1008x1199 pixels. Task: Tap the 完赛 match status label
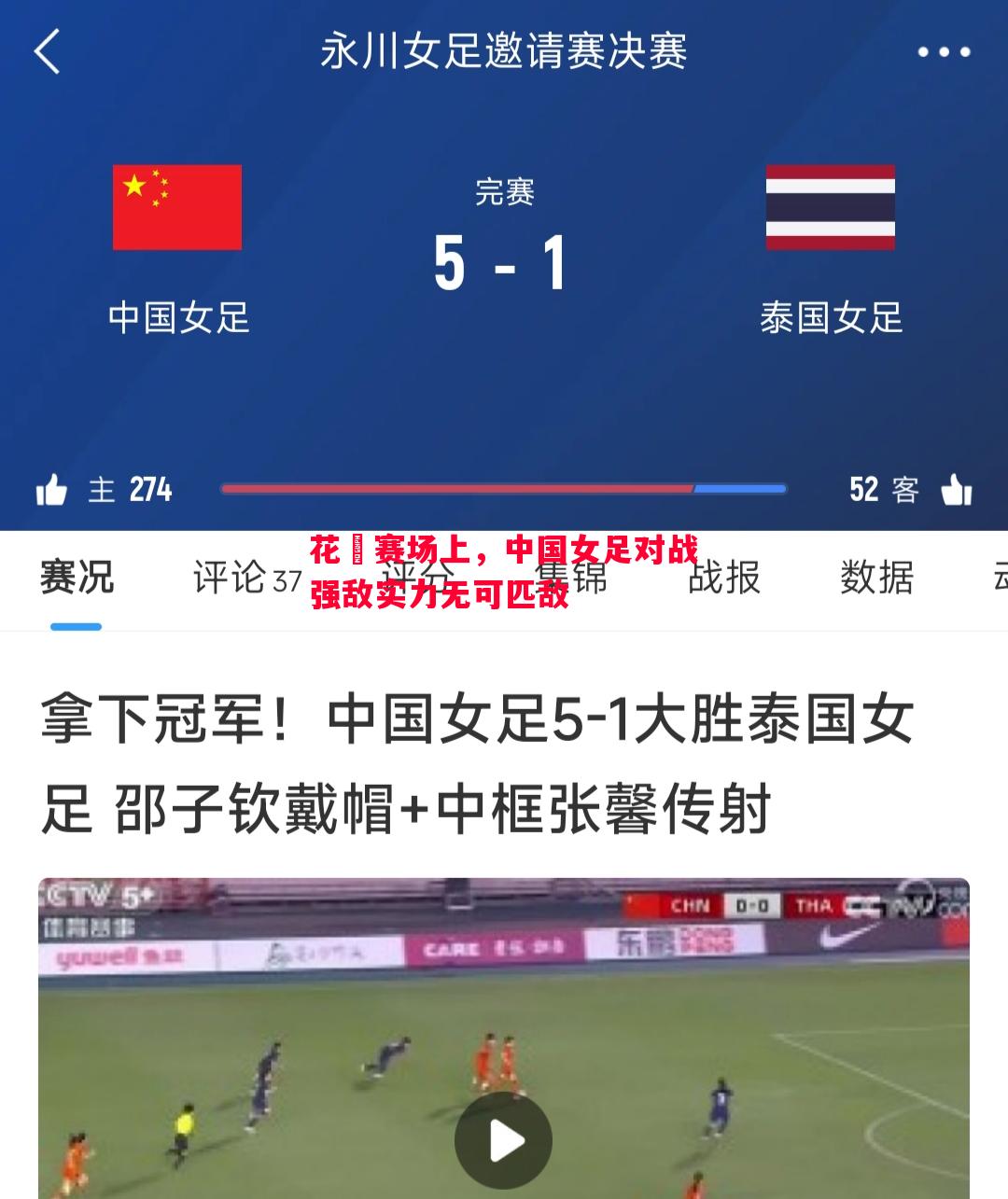coord(504,196)
